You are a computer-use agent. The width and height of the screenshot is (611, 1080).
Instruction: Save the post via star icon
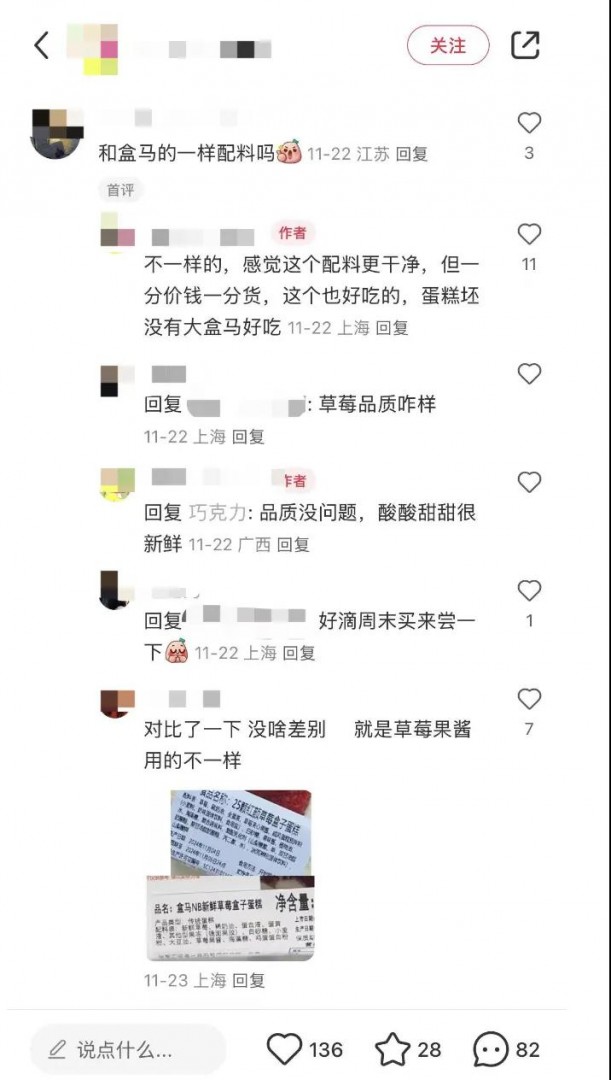pyautogui.click(x=393, y=1049)
